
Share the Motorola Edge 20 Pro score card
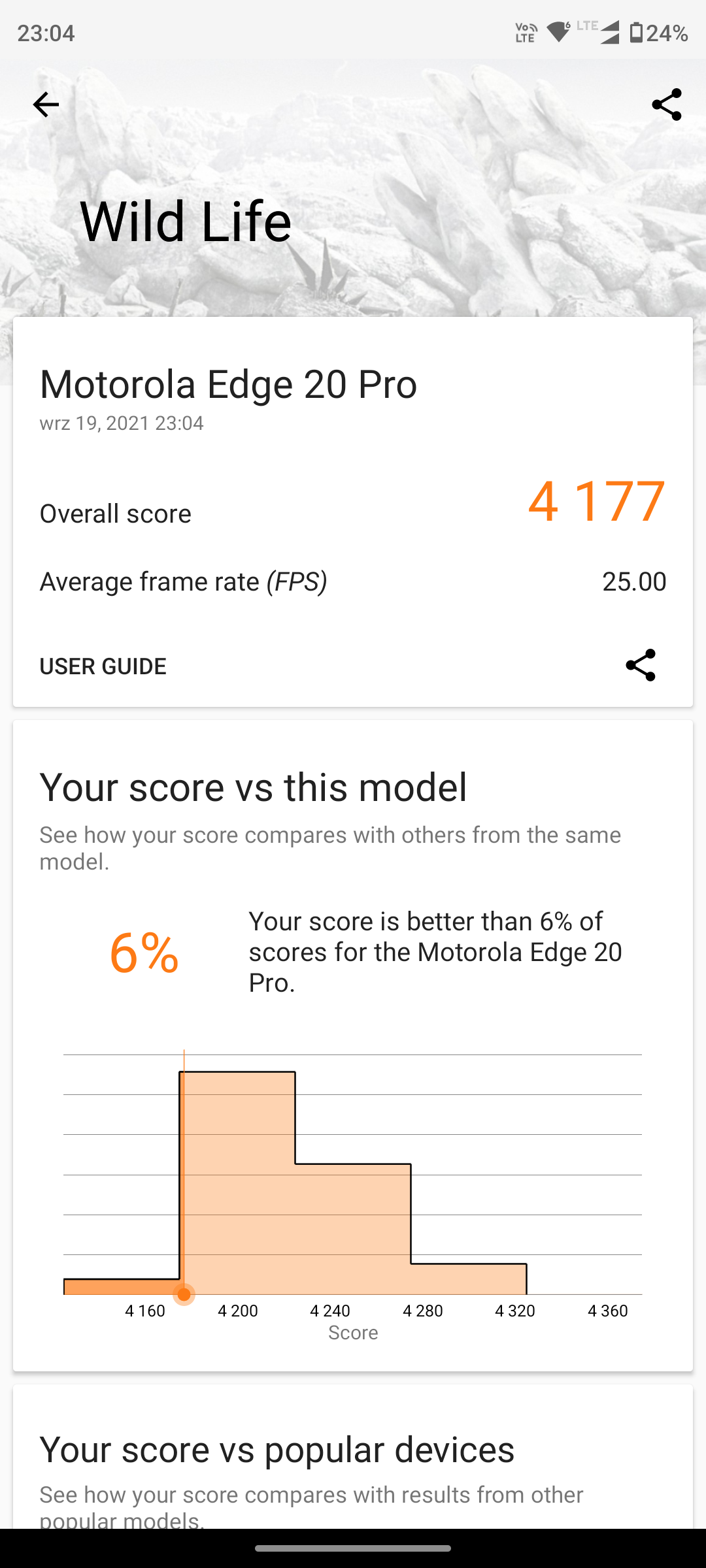pyautogui.click(x=641, y=665)
